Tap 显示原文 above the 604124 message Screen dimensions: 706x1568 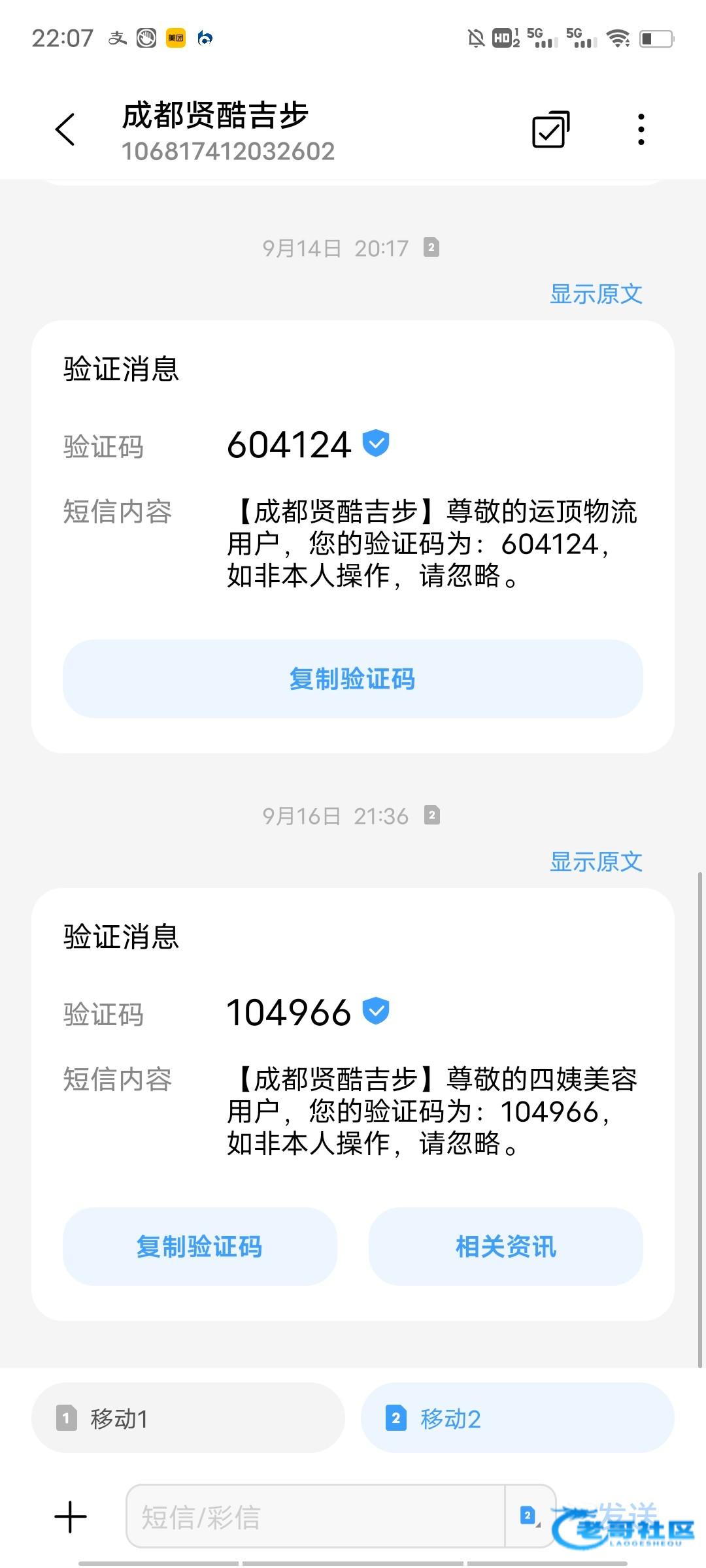(596, 294)
